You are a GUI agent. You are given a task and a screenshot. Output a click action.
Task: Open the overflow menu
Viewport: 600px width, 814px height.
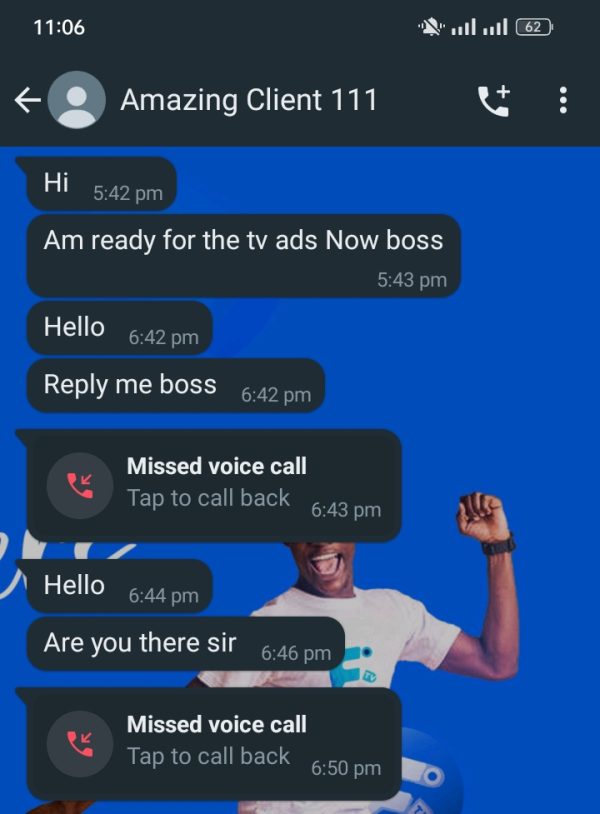pos(563,100)
